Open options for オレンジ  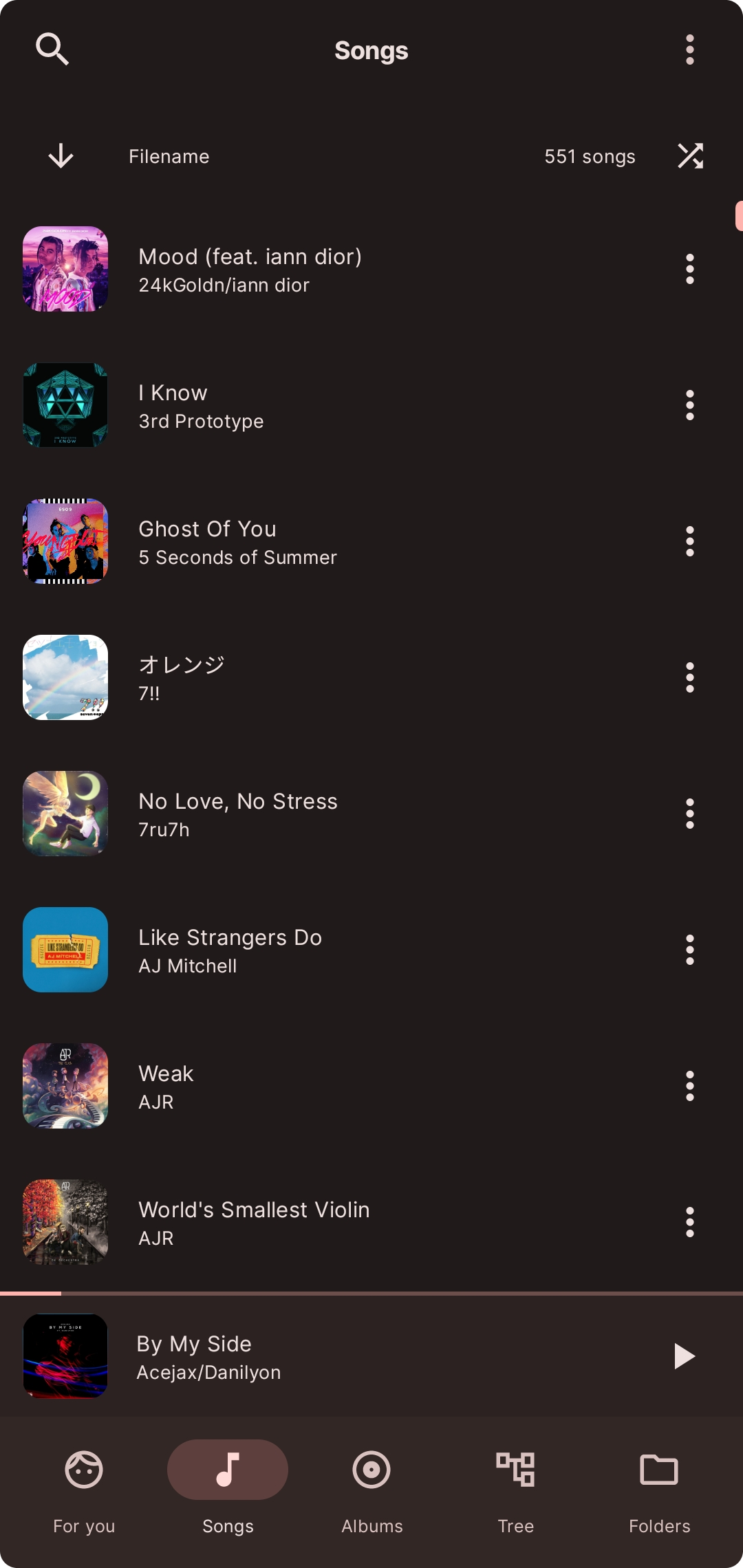coord(689,677)
